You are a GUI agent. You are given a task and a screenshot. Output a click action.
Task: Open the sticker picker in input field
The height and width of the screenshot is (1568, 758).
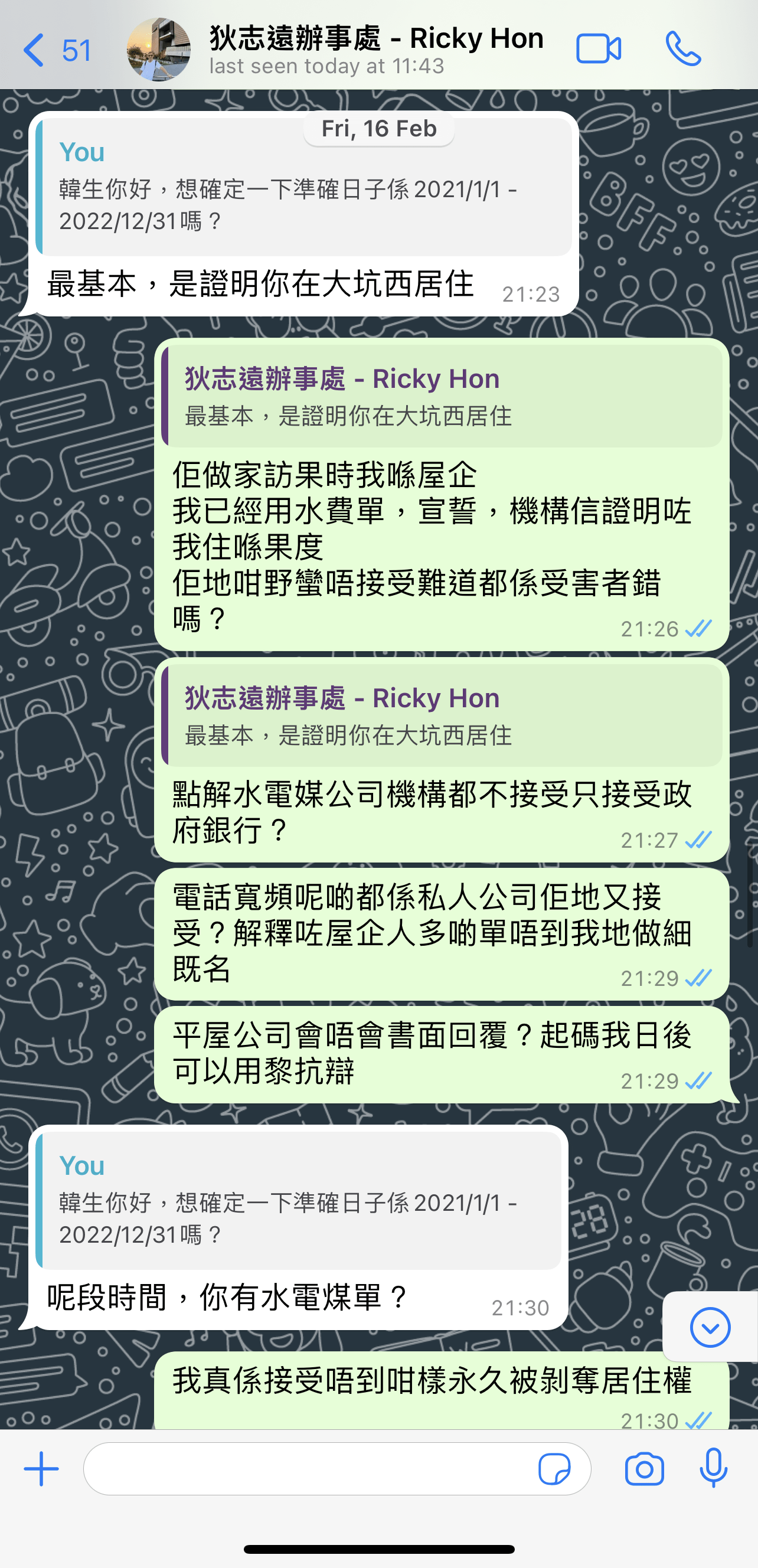point(554,1469)
